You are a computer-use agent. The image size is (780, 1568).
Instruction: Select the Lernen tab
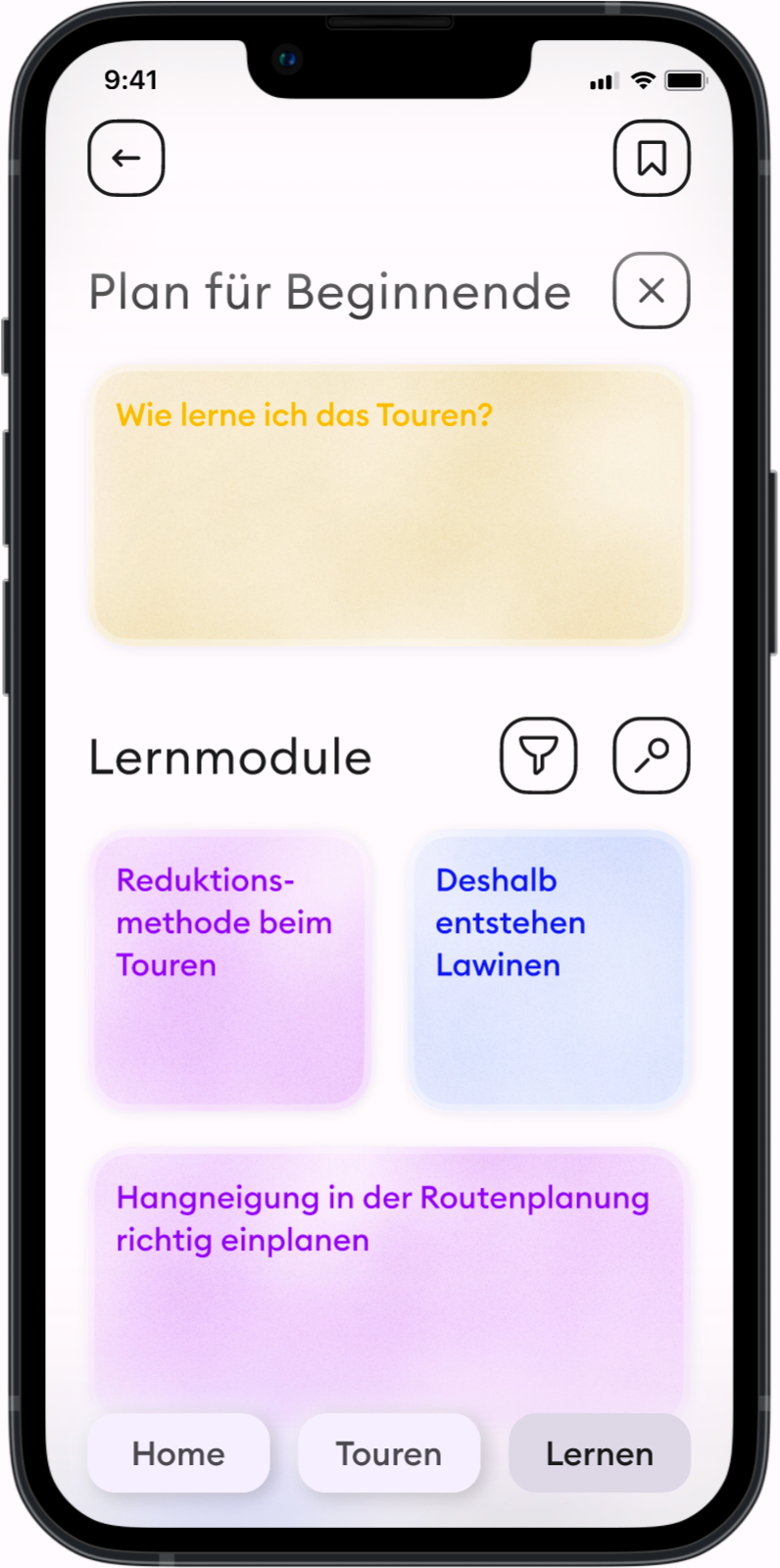point(600,1453)
